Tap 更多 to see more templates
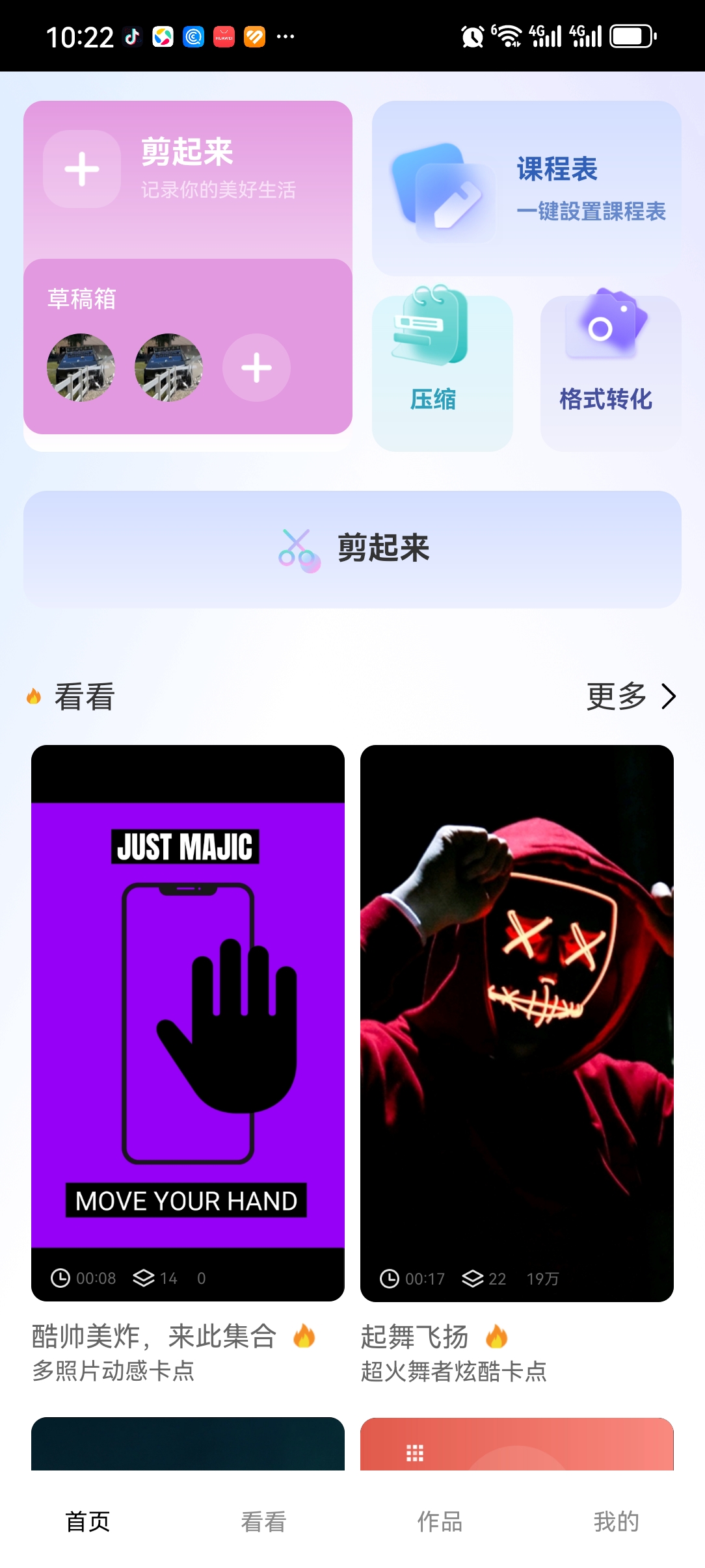 coord(630,696)
